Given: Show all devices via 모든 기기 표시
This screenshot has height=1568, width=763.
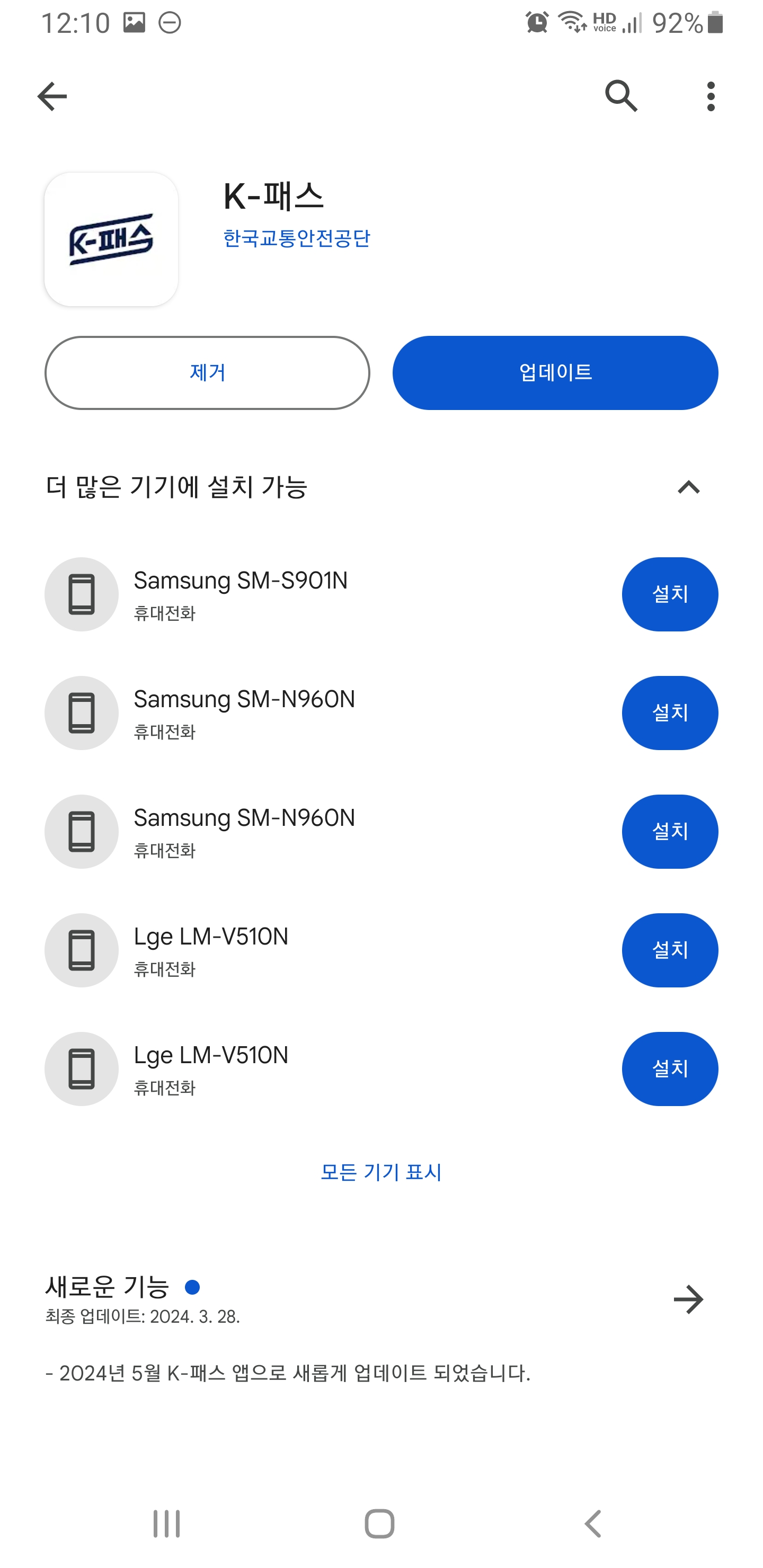Looking at the screenshot, I should (x=381, y=1172).
